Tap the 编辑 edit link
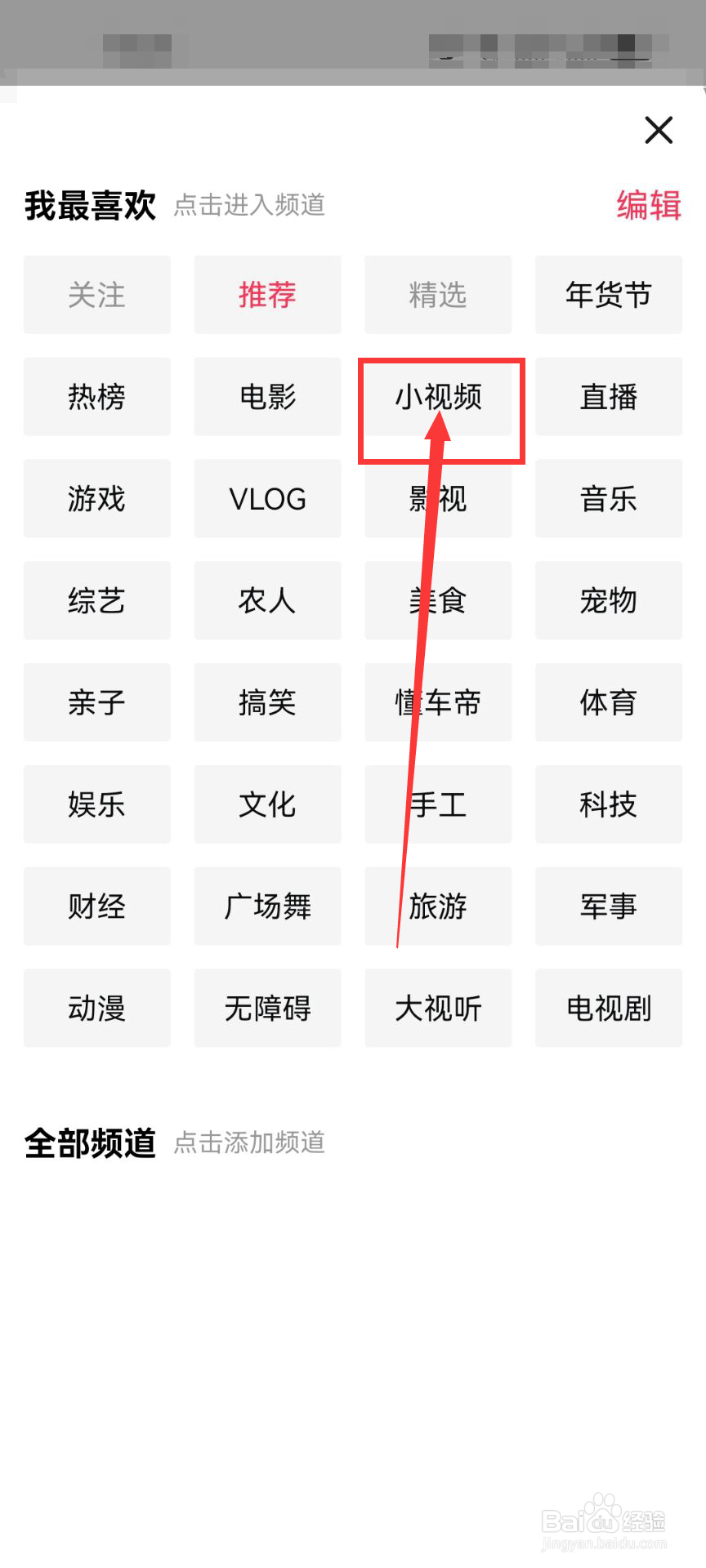The width and height of the screenshot is (706, 1568). point(648,207)
